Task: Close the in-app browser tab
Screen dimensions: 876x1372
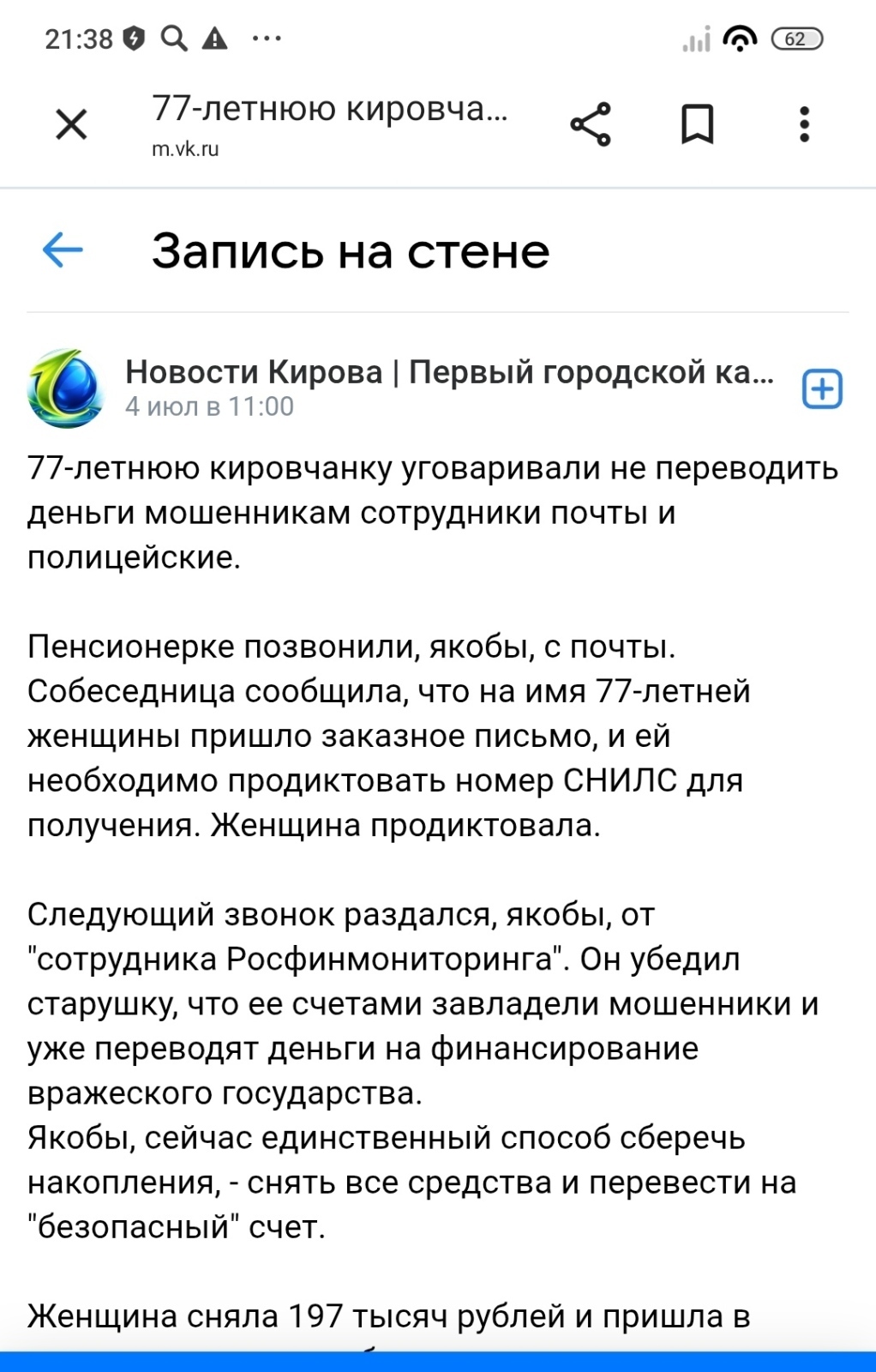Action: pos(71,124)
